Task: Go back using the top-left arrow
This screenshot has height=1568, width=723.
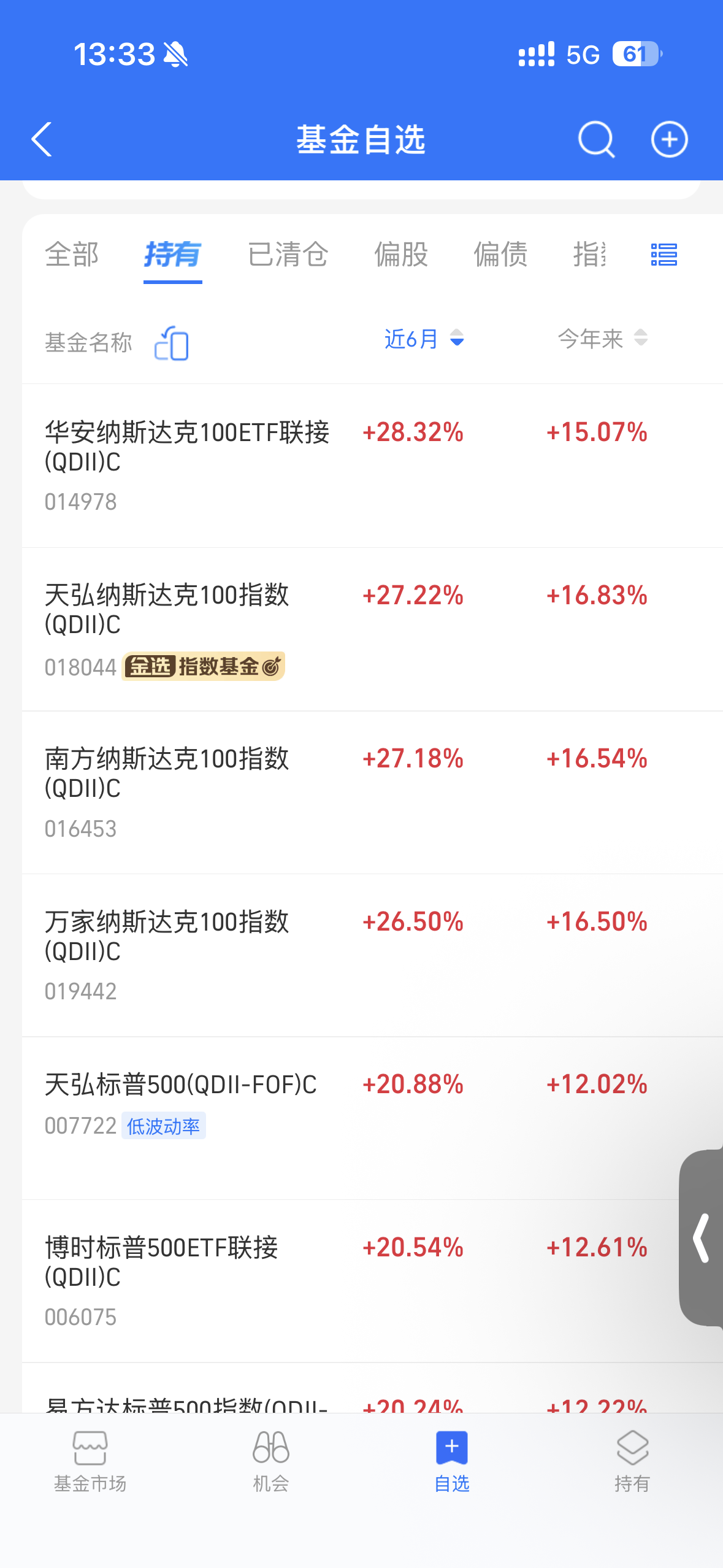Action: 42,140
